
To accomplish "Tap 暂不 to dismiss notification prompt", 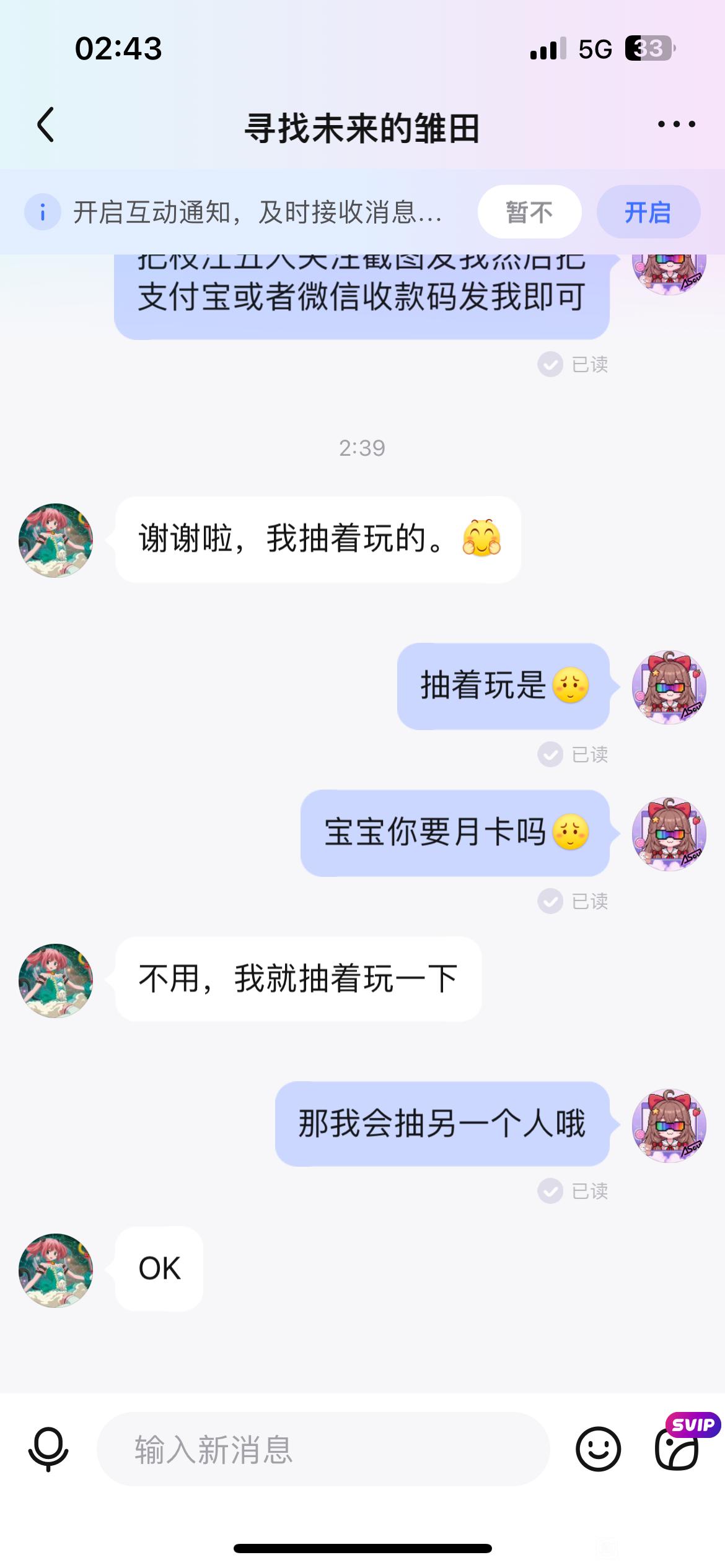I will point(529,212).
